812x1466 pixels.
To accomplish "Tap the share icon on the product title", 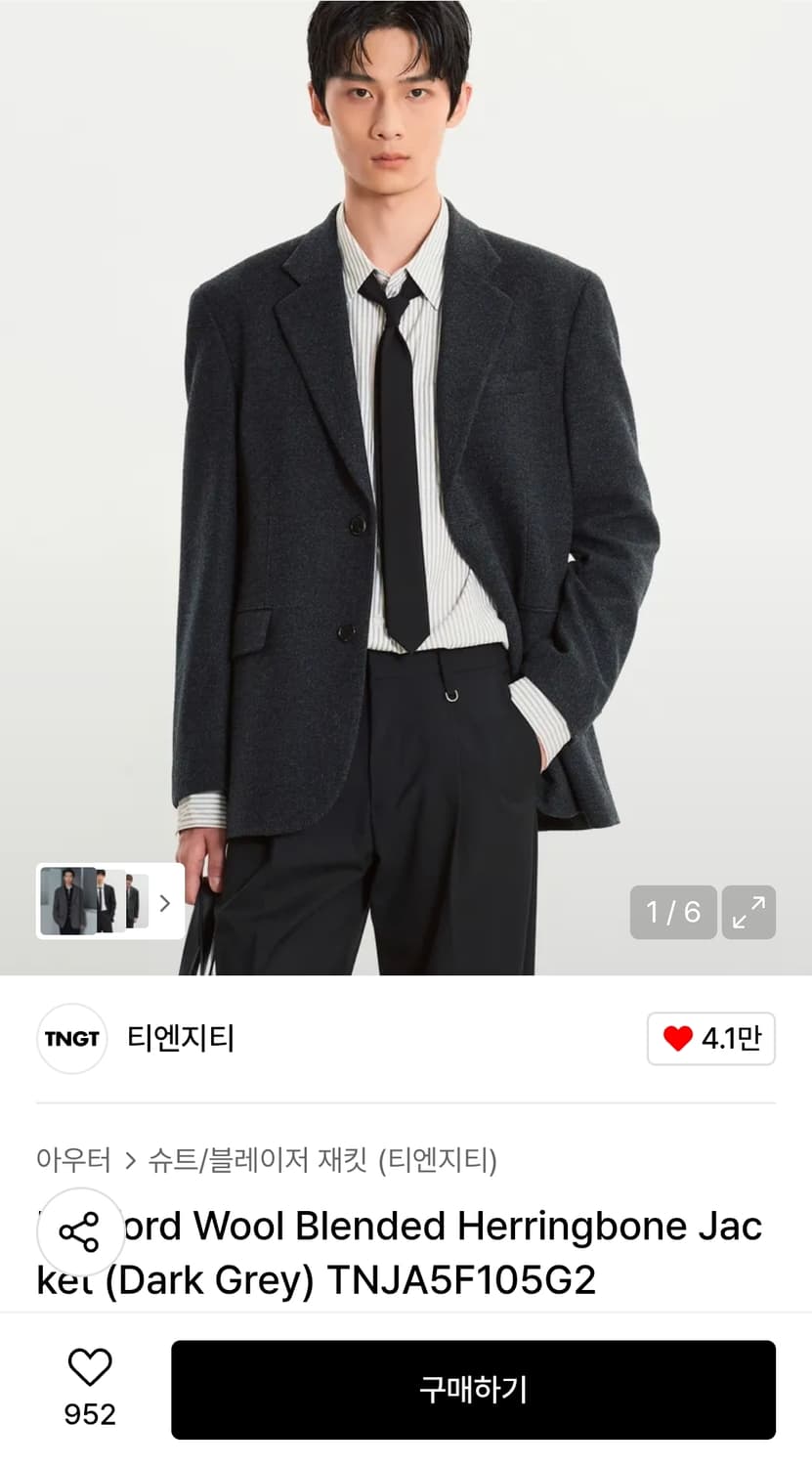I will click(x=80, y=1229).
